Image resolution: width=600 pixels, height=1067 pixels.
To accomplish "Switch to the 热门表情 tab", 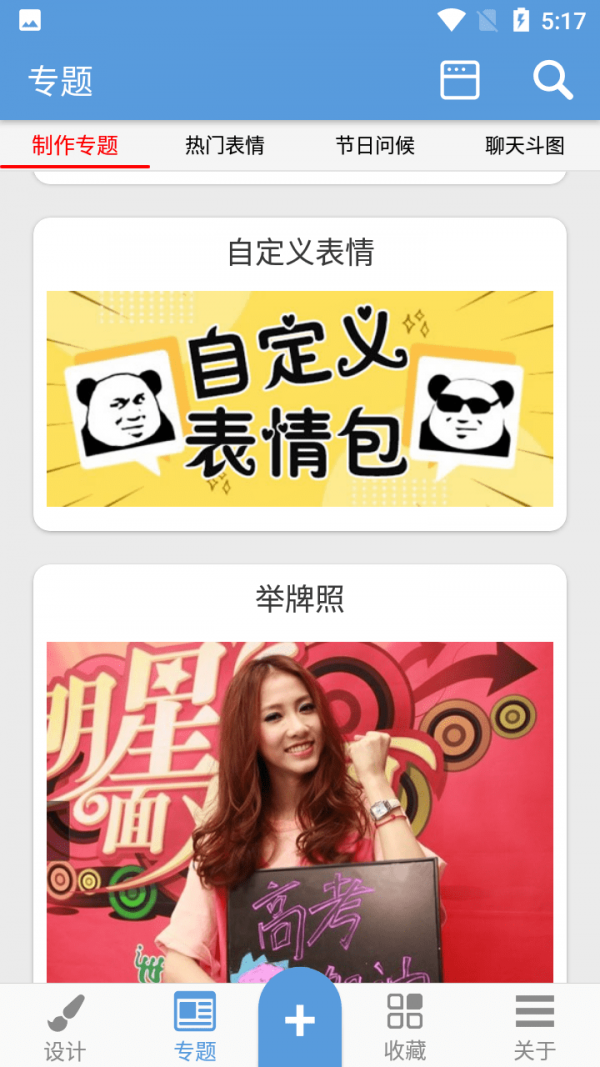I will pyautogui.click(x=225, y=146).
